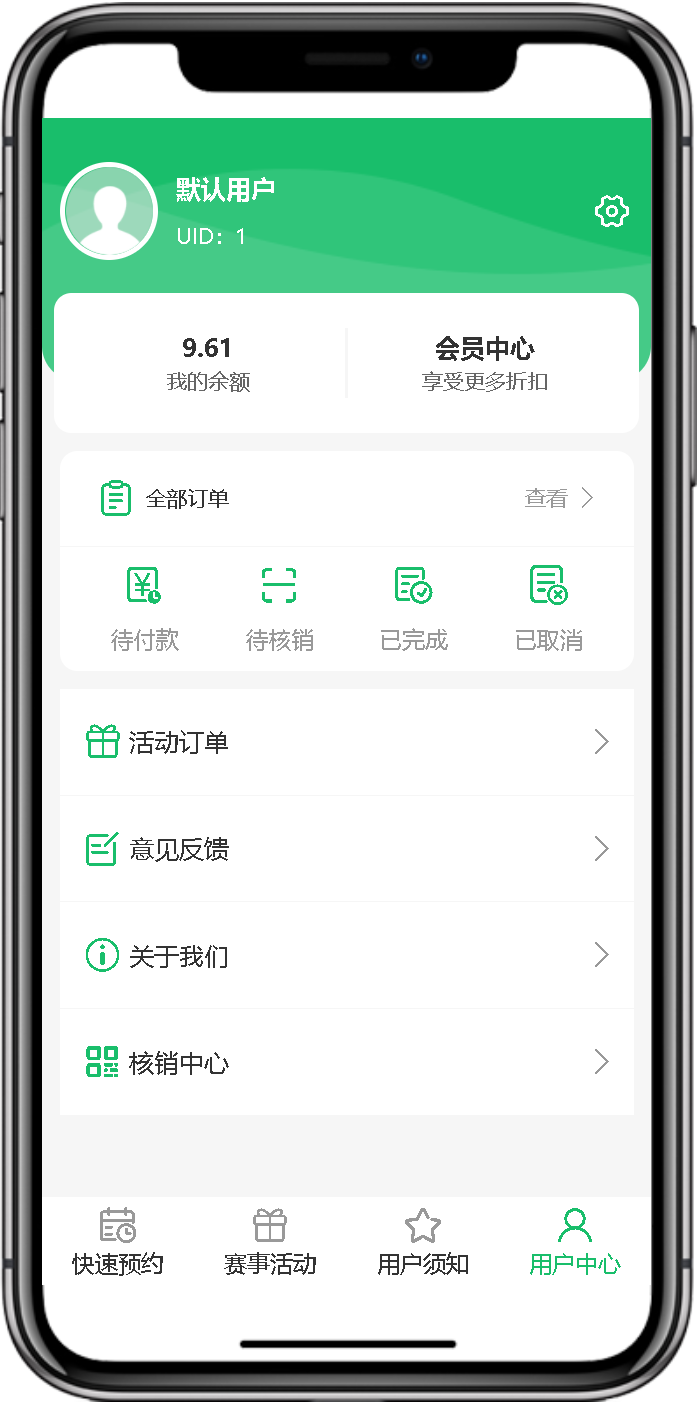697x1405 pixels.
Task: Open 我的余额 balance details
Action: click(207, 363)
